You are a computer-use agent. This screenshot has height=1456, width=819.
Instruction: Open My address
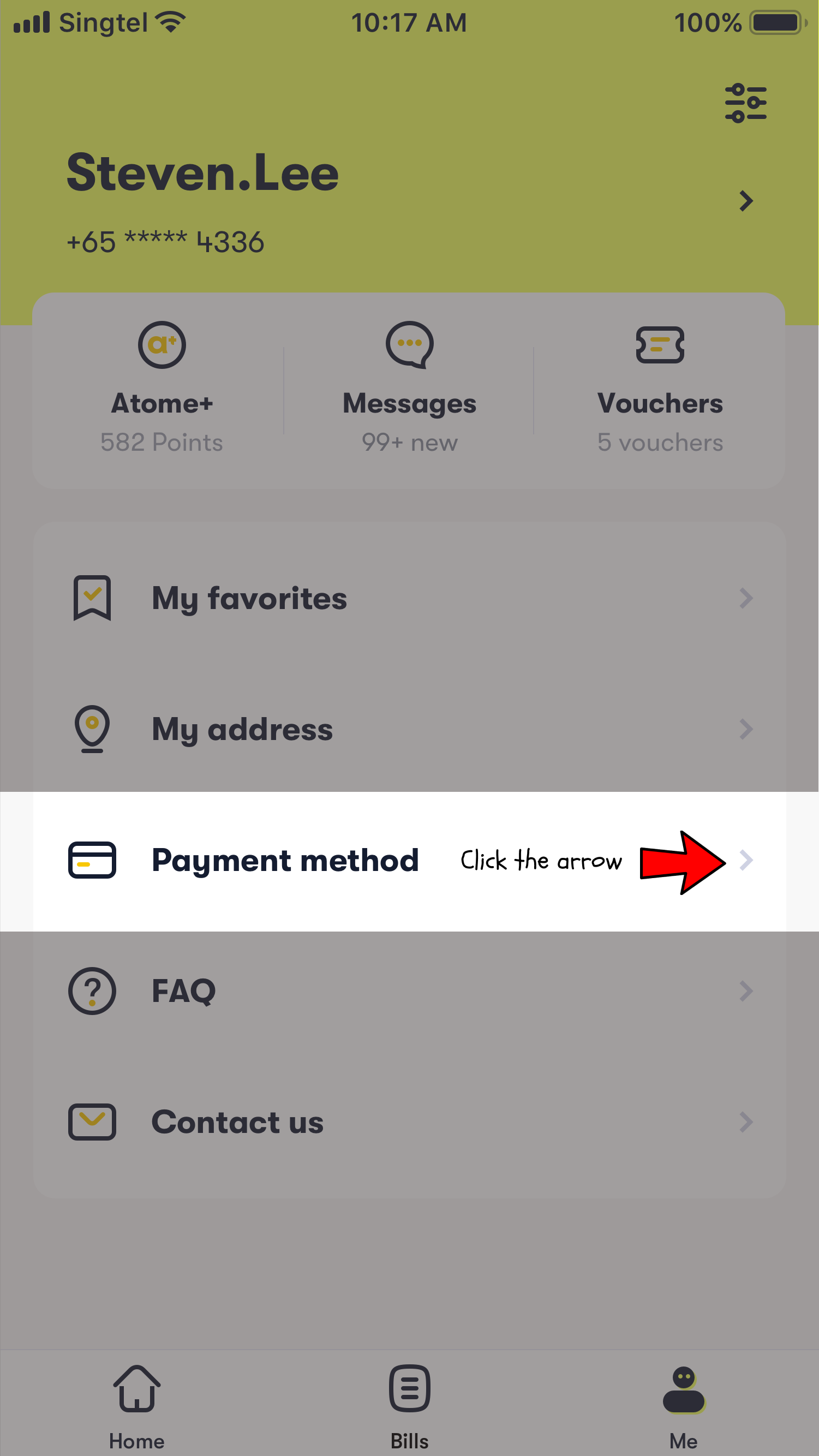pos(410,729)
